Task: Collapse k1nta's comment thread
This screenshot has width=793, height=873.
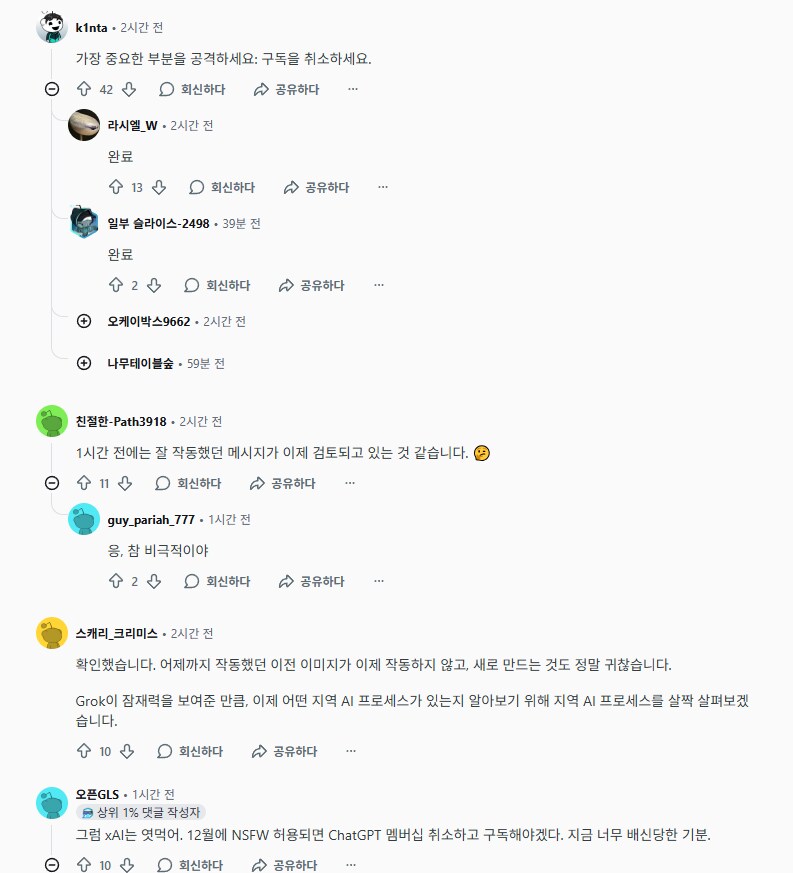Action: (x=52, y=89)
